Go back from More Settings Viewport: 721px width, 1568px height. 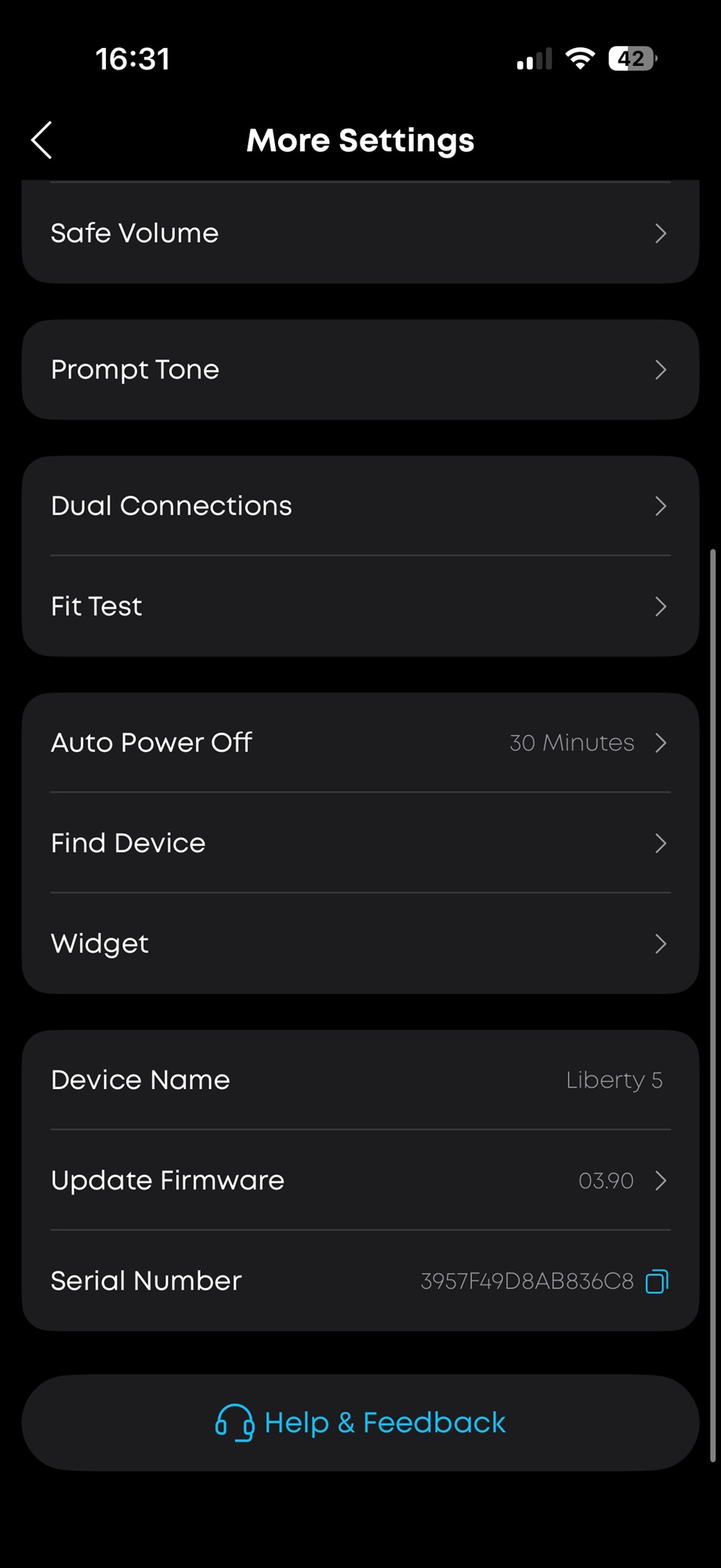pos(42,140)
